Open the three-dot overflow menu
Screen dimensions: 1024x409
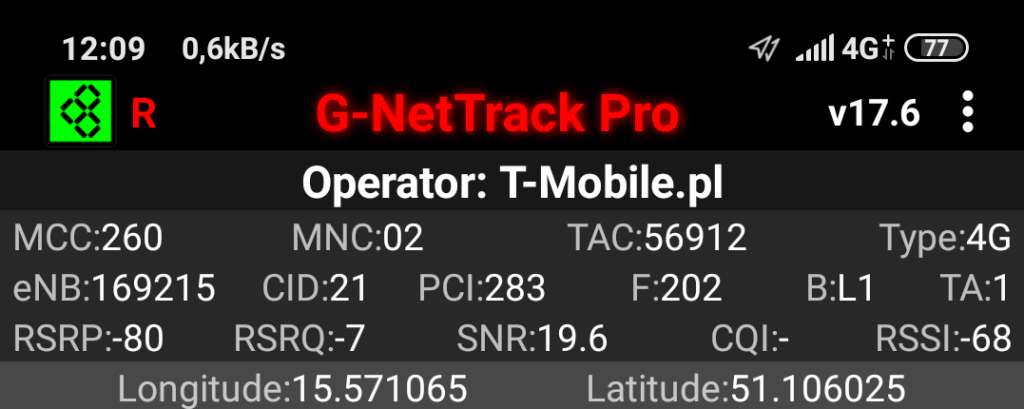(x=966, y=113)
